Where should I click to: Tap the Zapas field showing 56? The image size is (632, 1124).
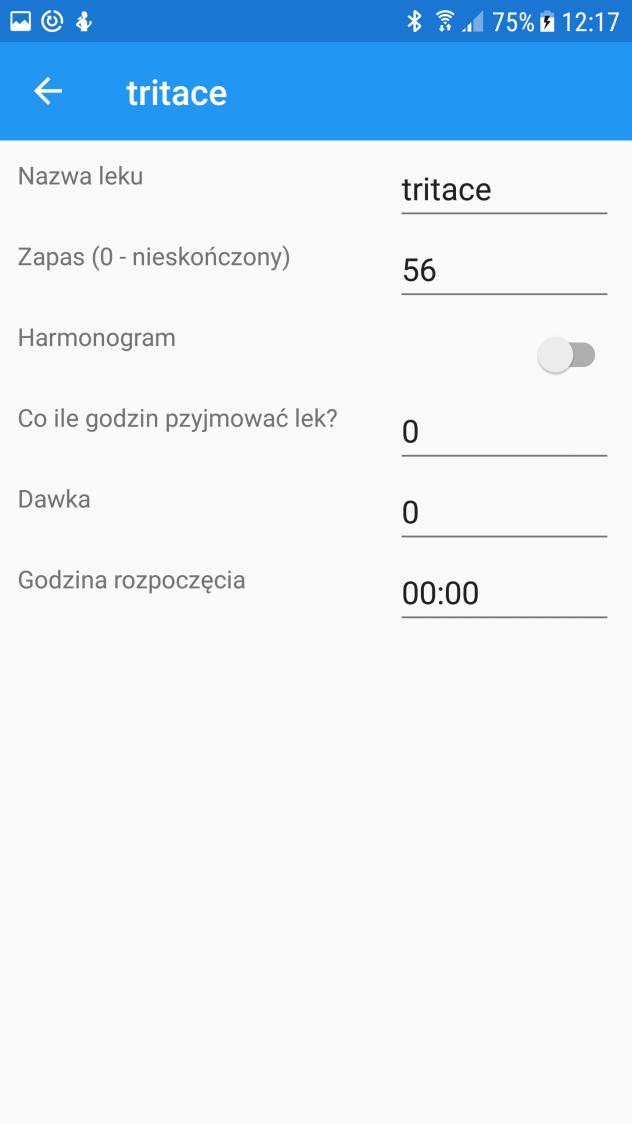504,271
